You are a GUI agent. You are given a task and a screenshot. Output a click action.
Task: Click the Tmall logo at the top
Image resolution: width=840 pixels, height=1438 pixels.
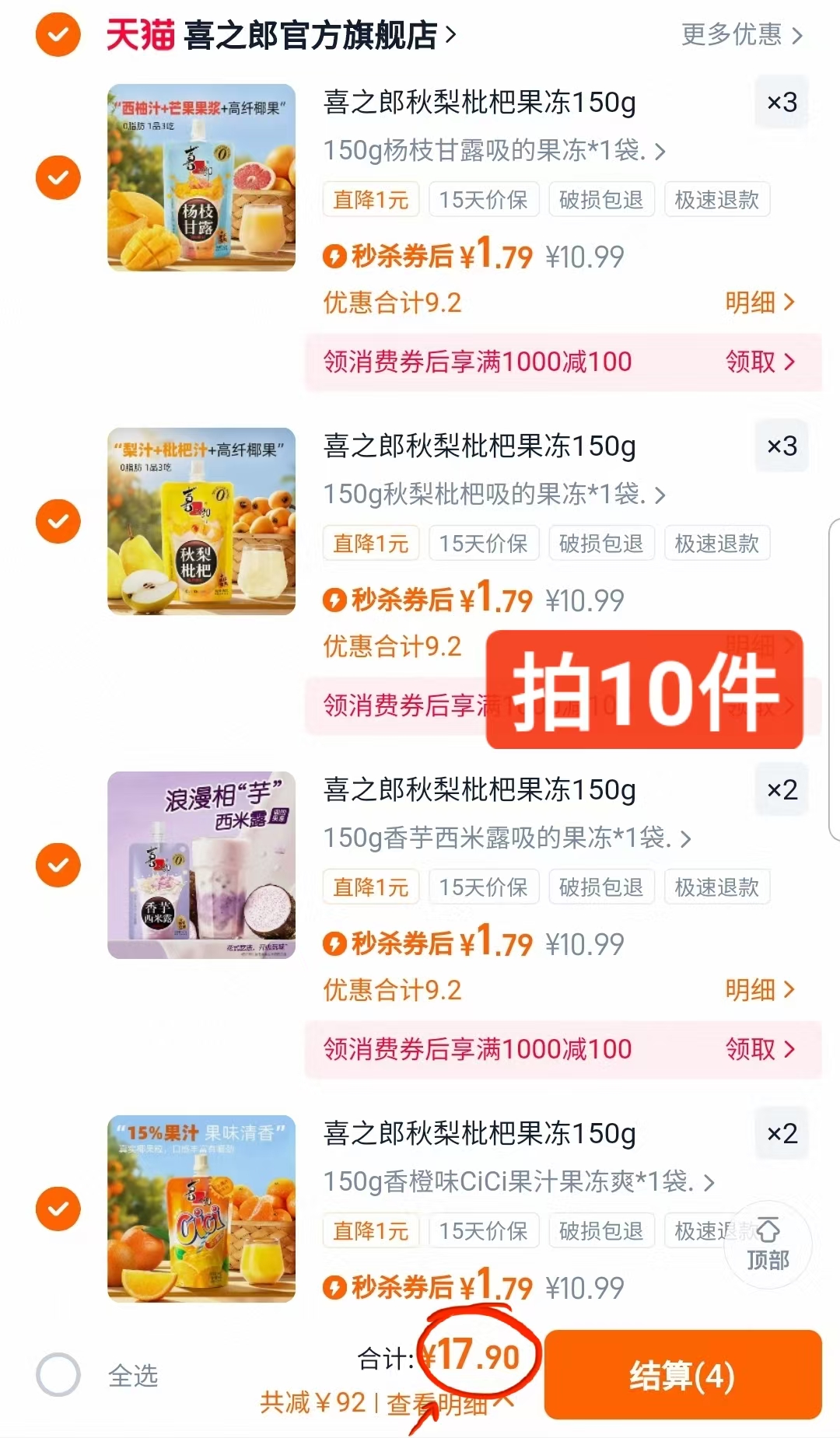(140, 35)
